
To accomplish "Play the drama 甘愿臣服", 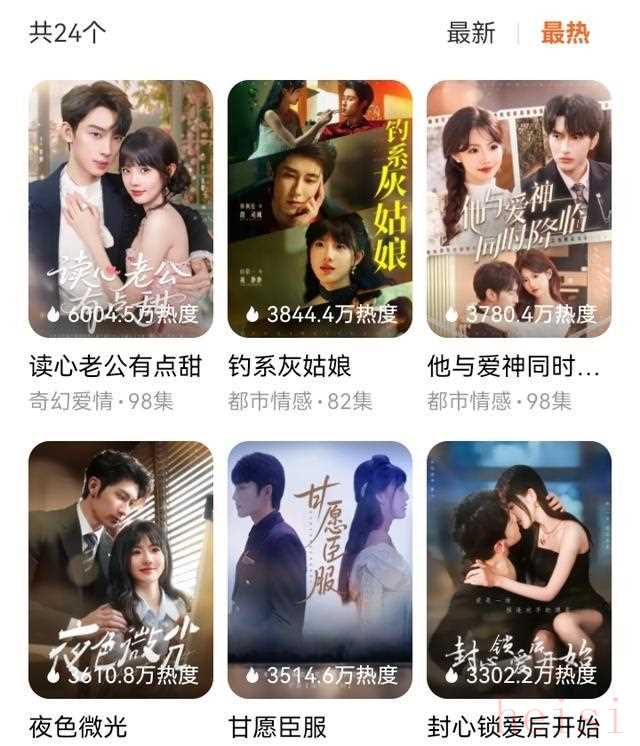I will point(320,569).
